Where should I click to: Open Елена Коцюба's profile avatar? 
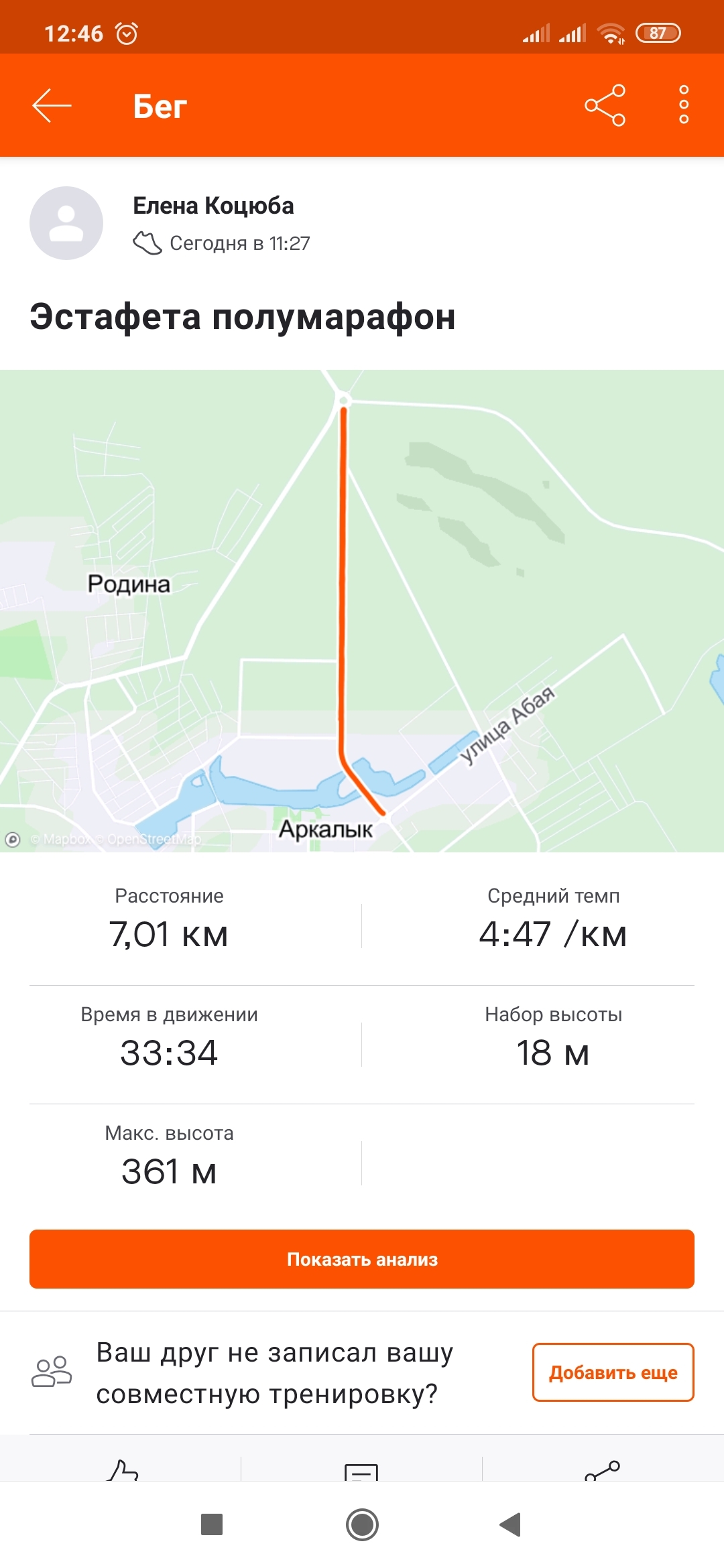66,223
